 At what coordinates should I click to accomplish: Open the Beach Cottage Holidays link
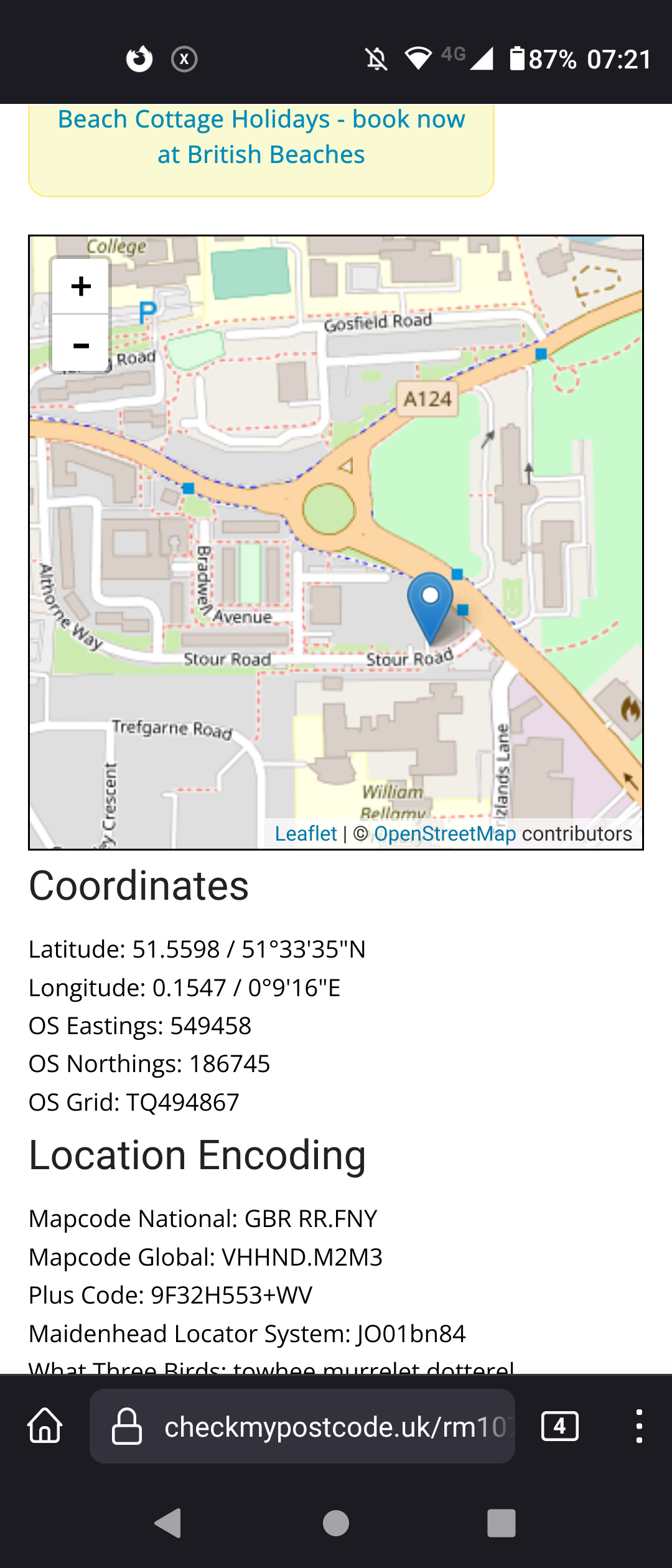pyautogui.click(x=261, y=136)
